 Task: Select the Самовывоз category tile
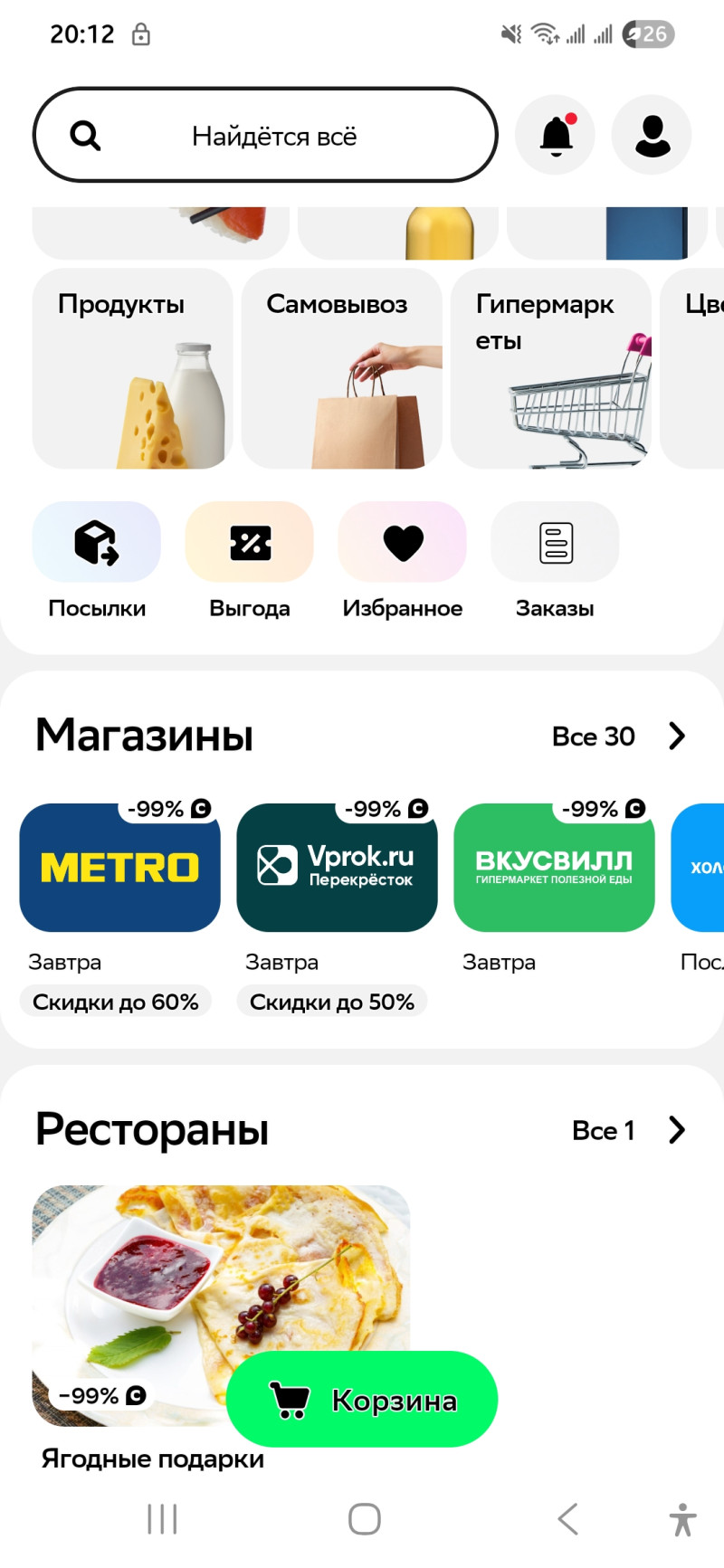(341, 368)
